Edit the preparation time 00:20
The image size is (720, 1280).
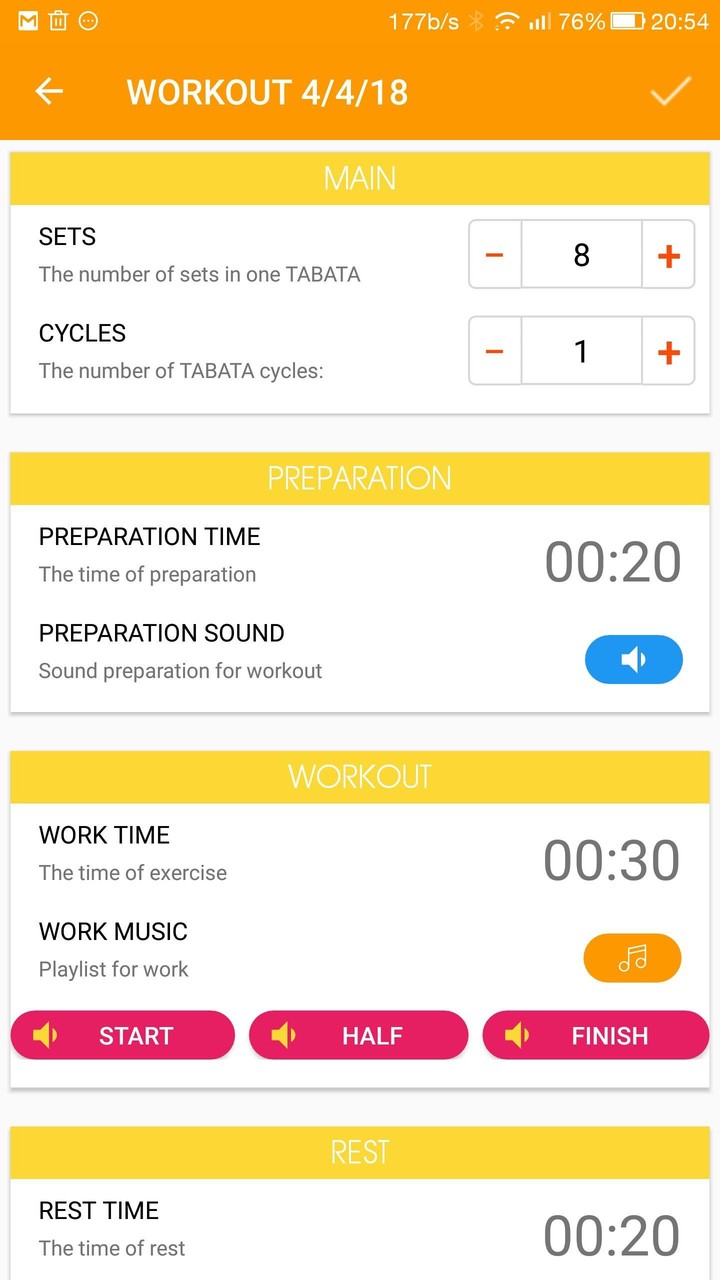612,562
